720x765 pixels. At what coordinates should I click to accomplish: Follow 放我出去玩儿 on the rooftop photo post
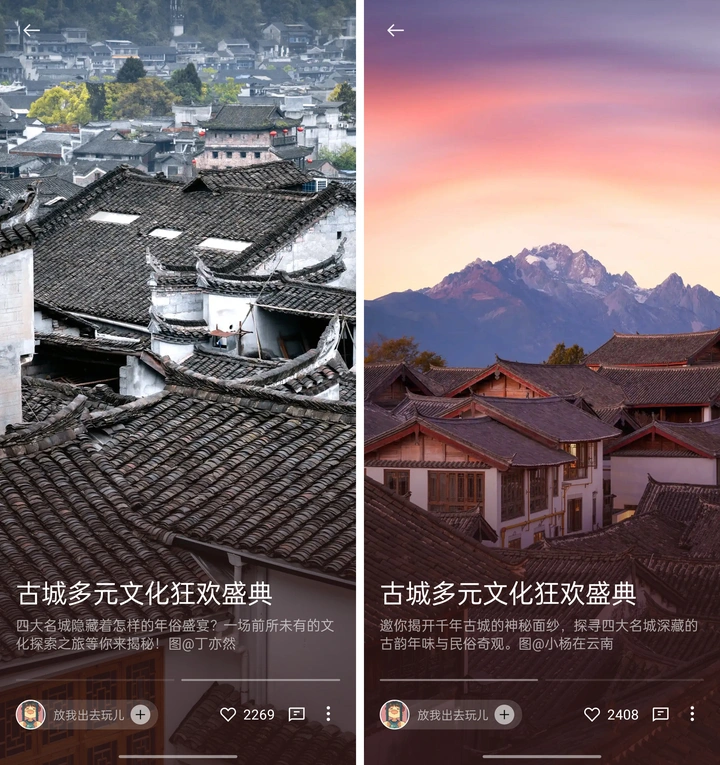click(140, 714)
